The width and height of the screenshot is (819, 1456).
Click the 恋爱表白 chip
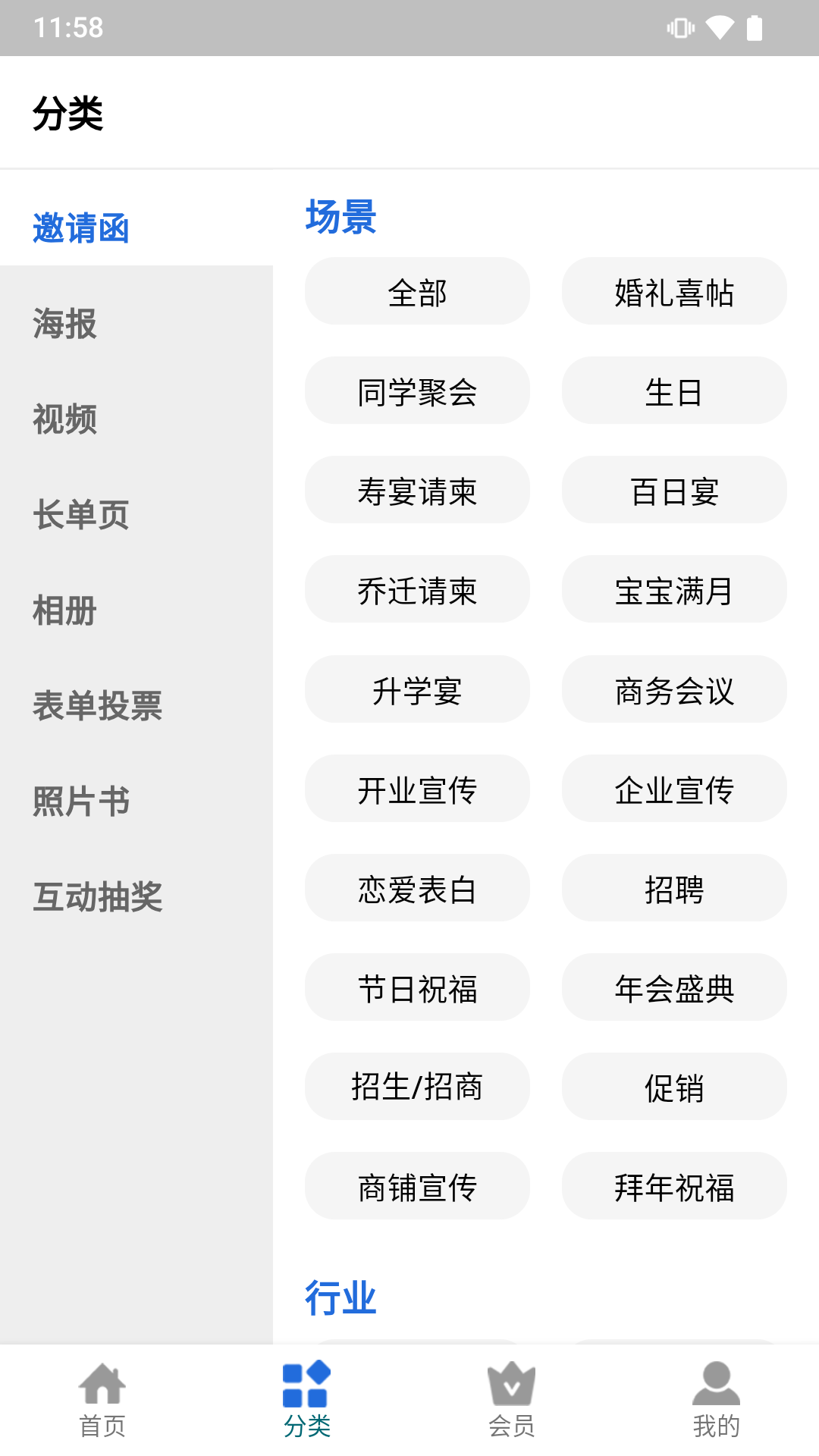417,888
